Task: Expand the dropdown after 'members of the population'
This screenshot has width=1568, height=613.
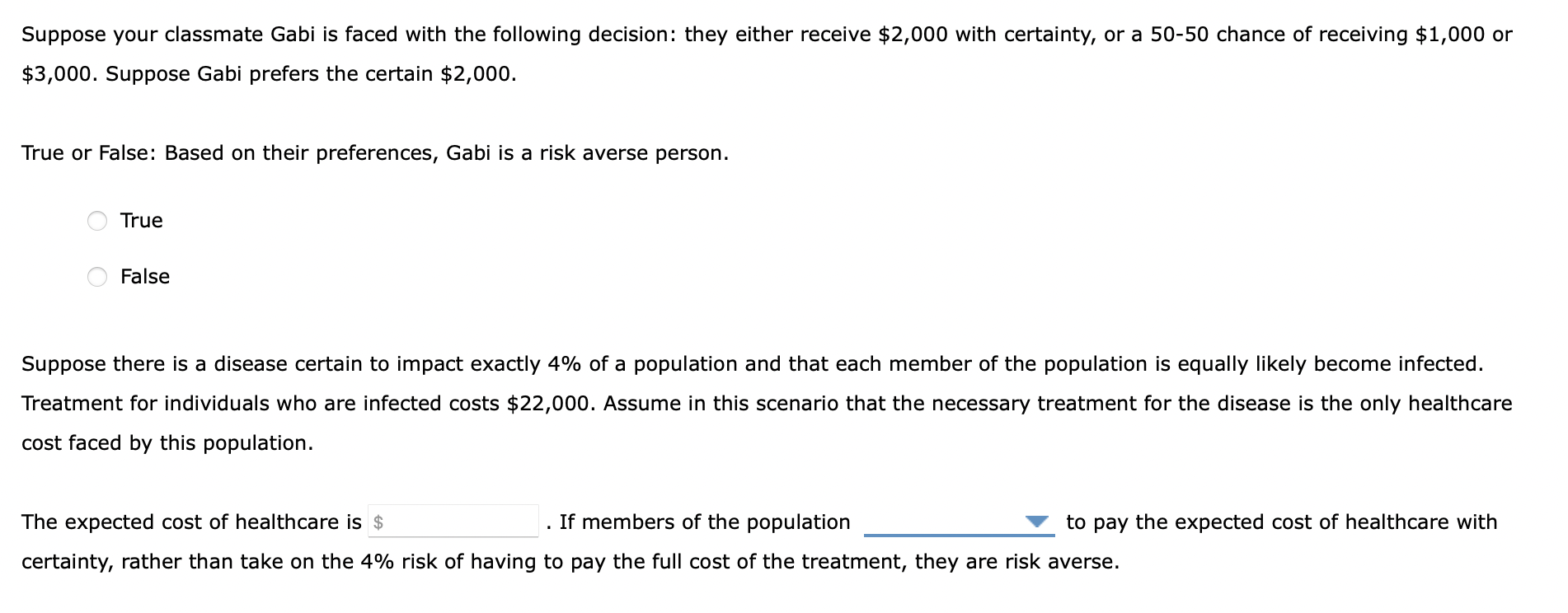Action: pyautogui.click(x=958, y=522)
